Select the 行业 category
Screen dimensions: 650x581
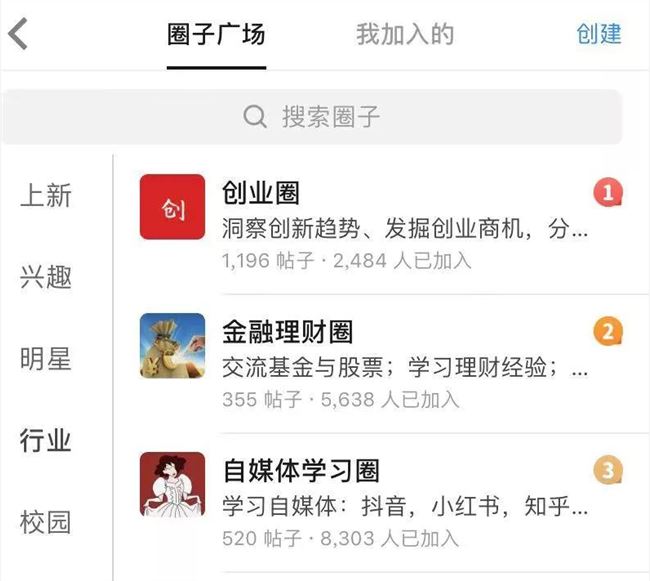coord(46,440)
